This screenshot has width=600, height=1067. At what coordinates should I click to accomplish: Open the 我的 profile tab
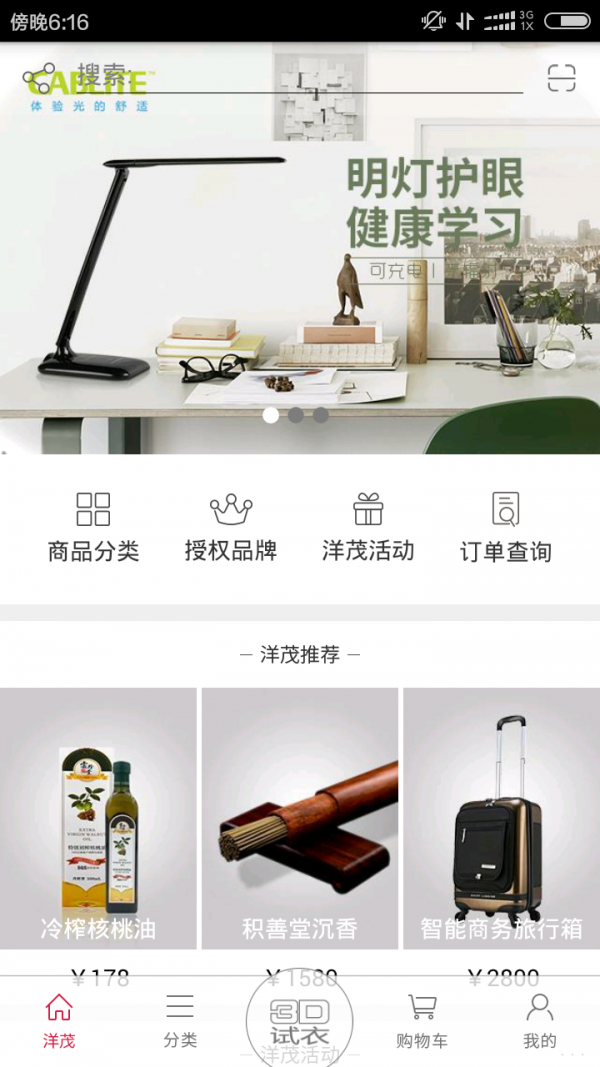(540, 1020)
